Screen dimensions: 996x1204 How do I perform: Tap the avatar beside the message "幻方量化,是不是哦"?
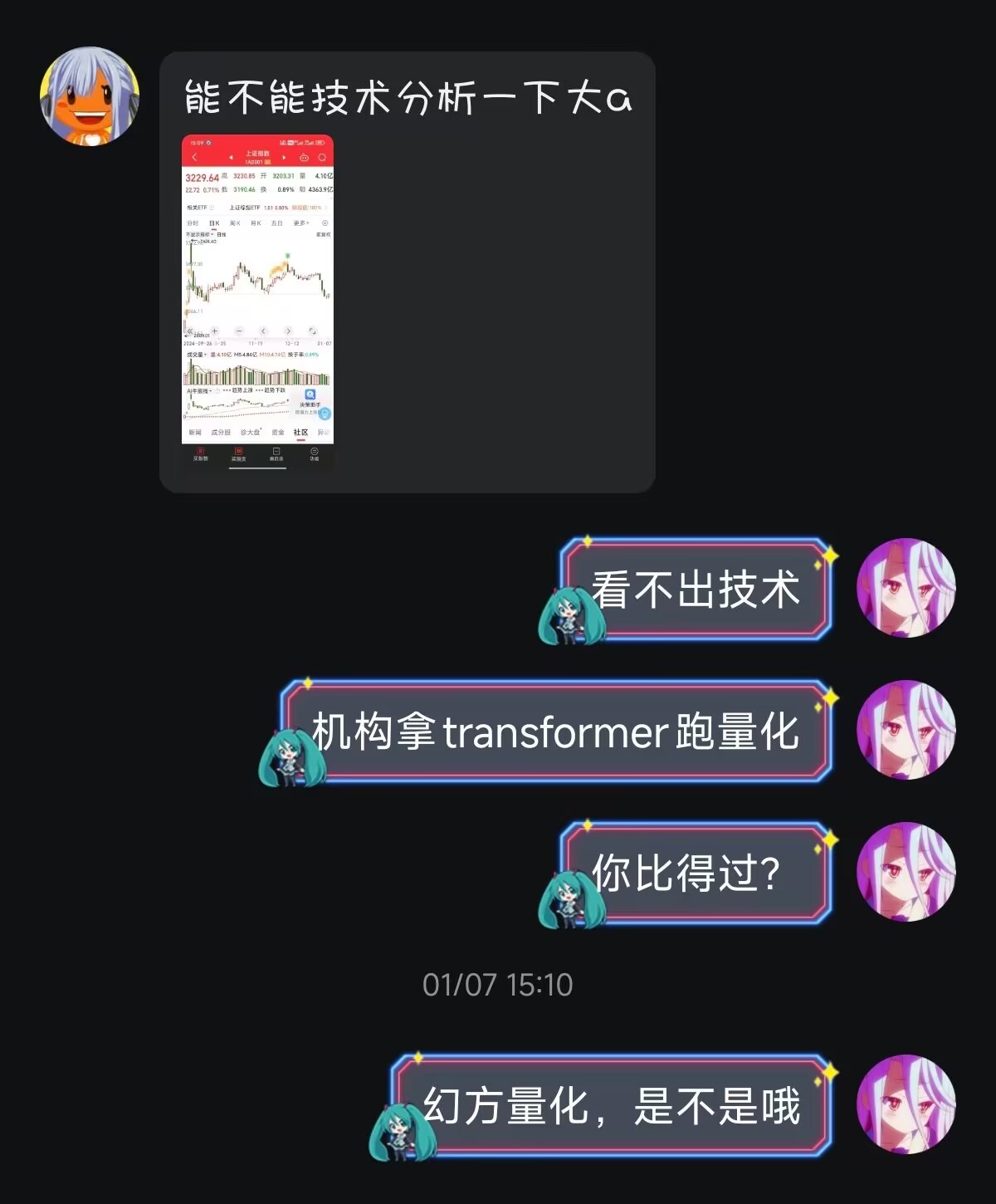[x=906, y=1104]
